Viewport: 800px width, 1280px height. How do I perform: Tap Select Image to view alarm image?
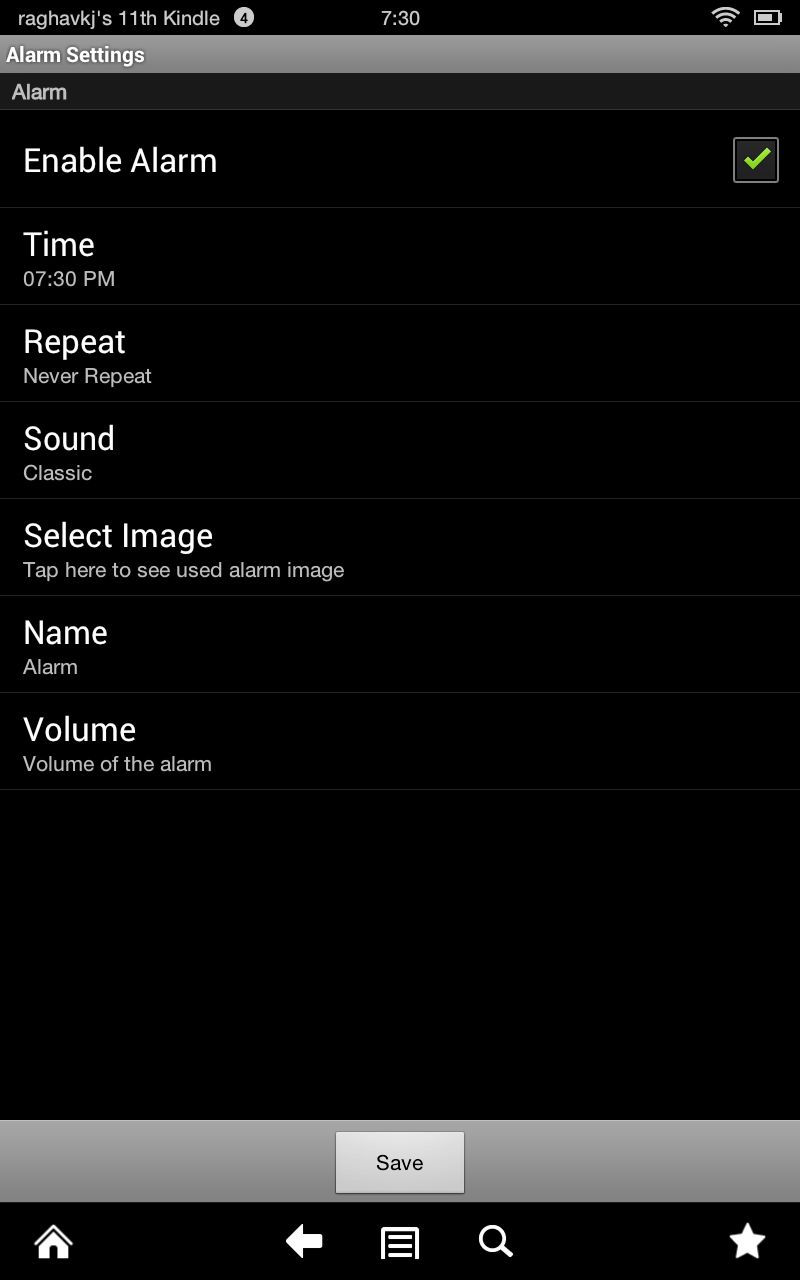click(400, 547)
